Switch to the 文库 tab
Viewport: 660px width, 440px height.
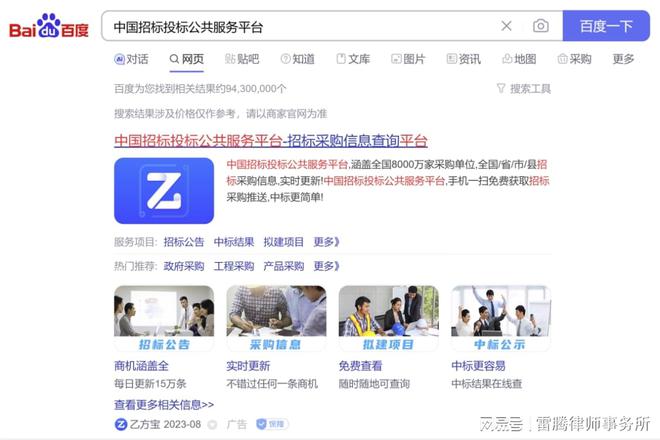[353, 59]
